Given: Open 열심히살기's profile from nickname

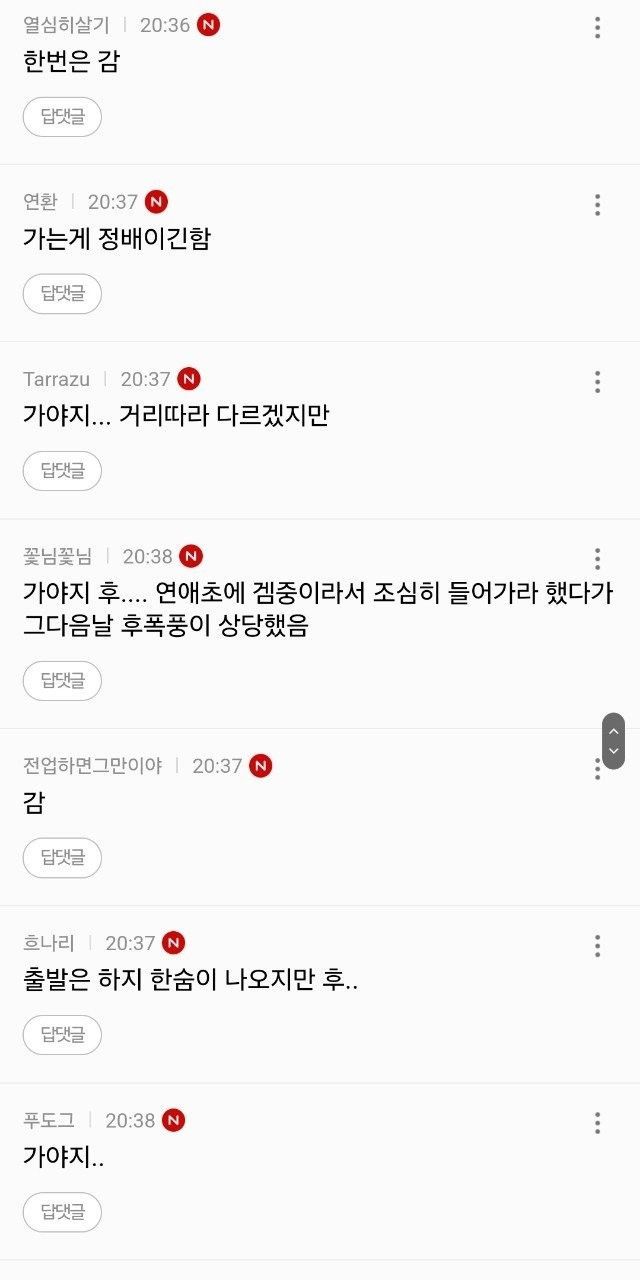Looking at the screenshot, I should click(x=66, y=26).
